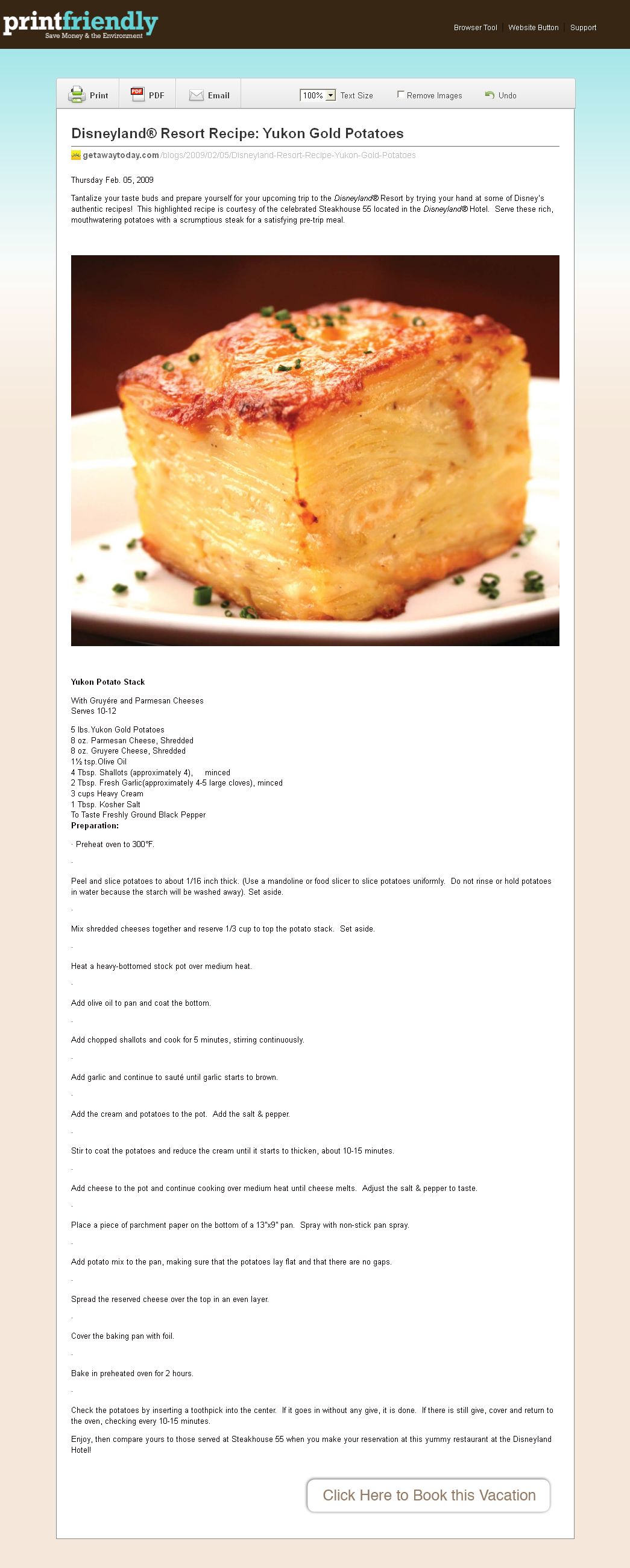Viewport: 630px width, 1568px height.
Task: Print the recipe page
Action: (88, 95)
